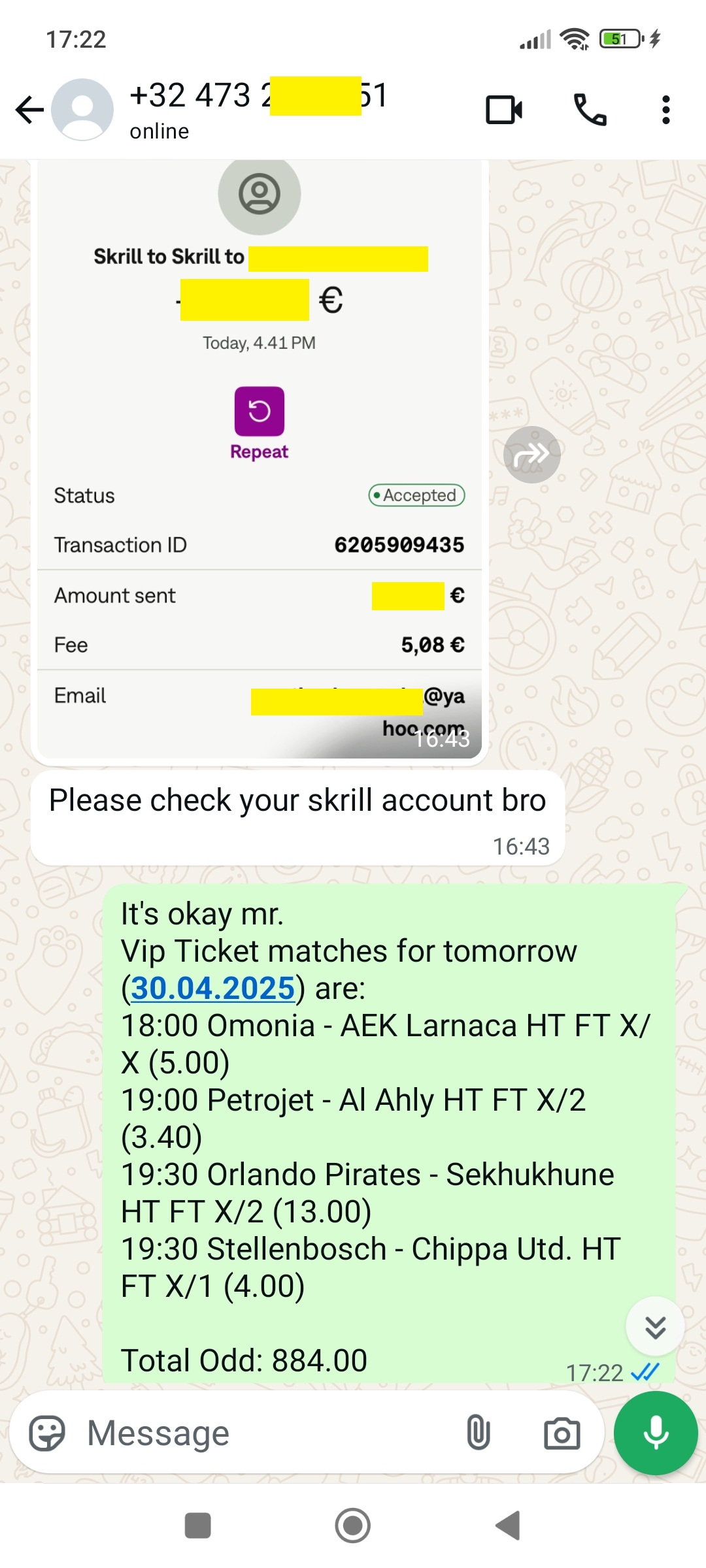Start a video call
This screenshot has height=1568, width=706.
pos(504,110)
